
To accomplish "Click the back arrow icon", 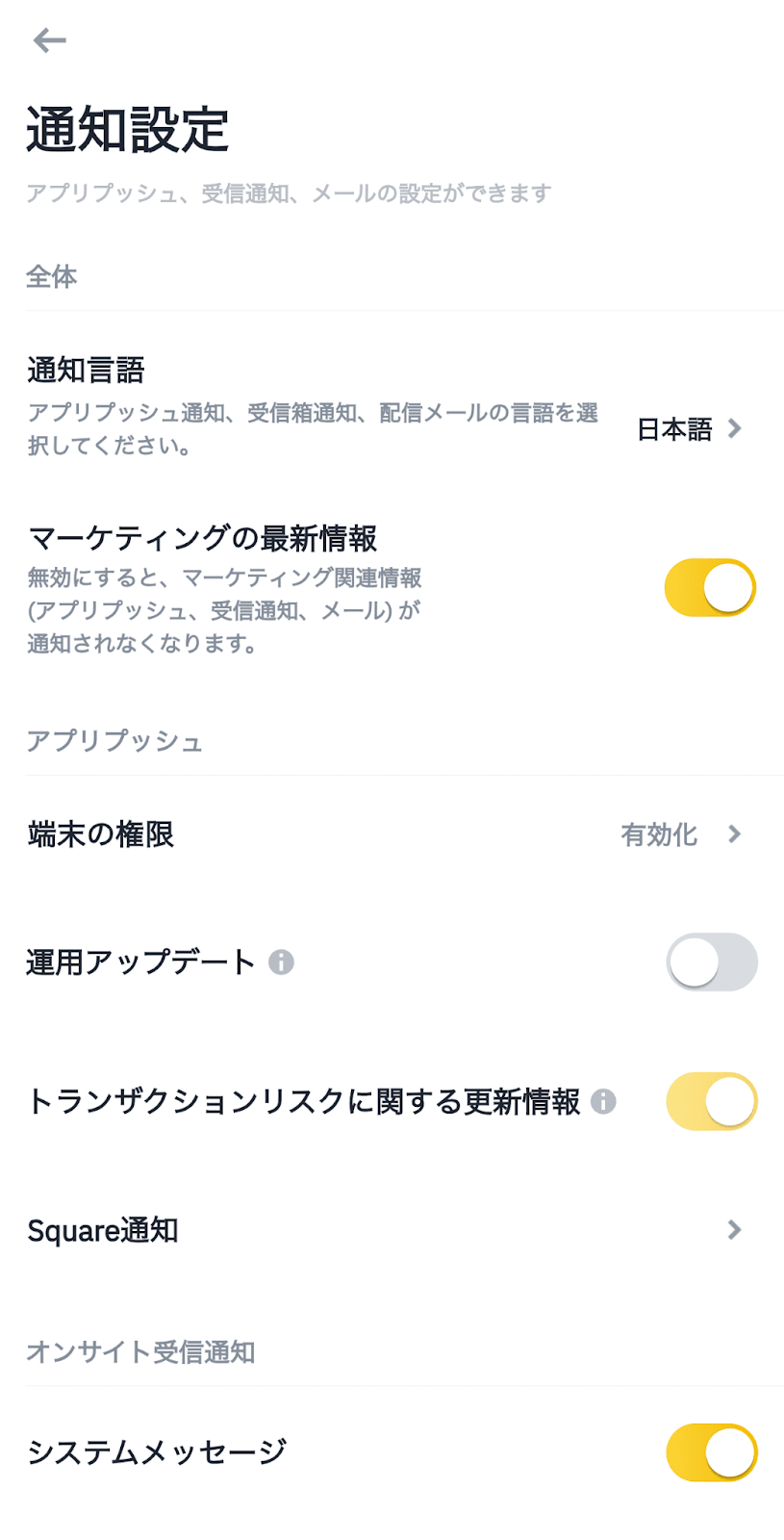I will 50,38.
